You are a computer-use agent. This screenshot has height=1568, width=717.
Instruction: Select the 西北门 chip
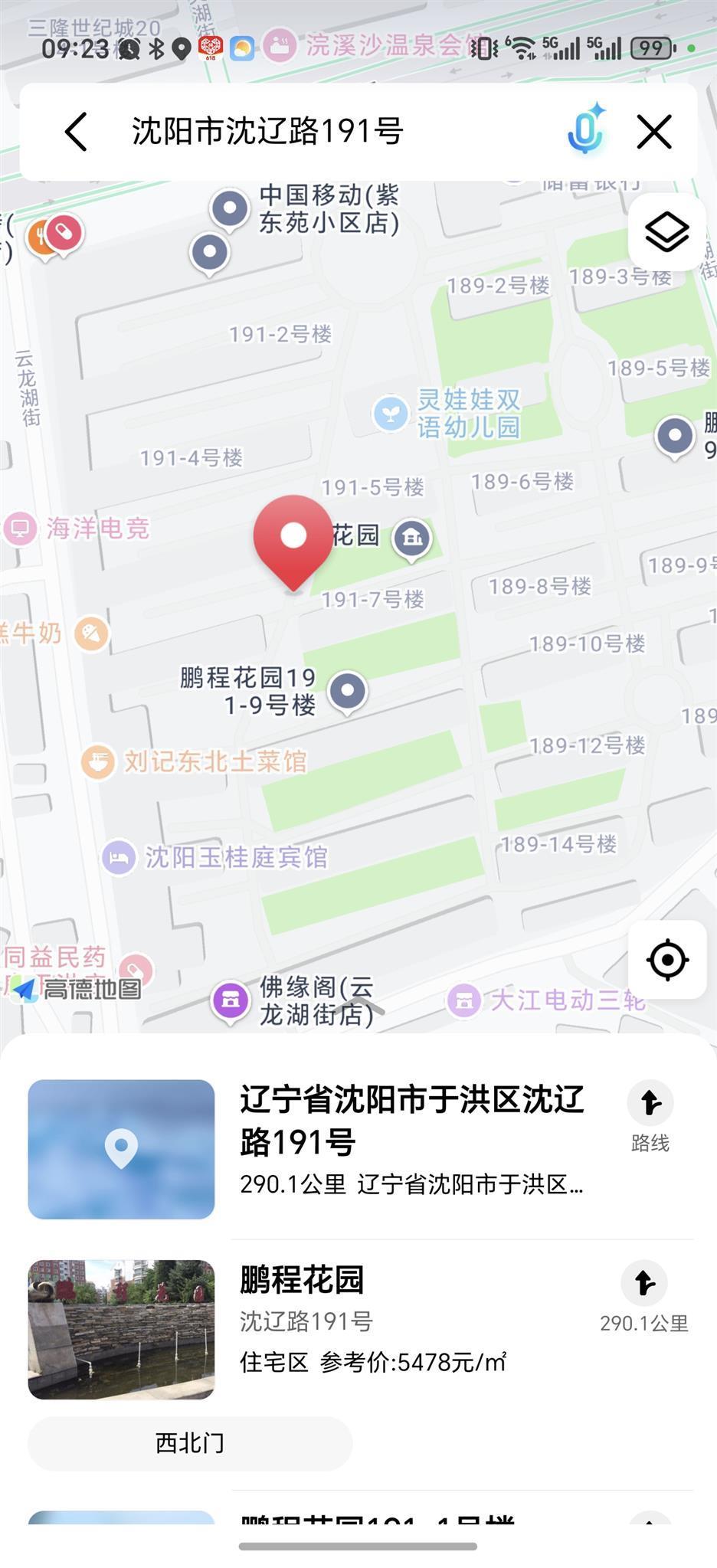tap(190, 1443)
